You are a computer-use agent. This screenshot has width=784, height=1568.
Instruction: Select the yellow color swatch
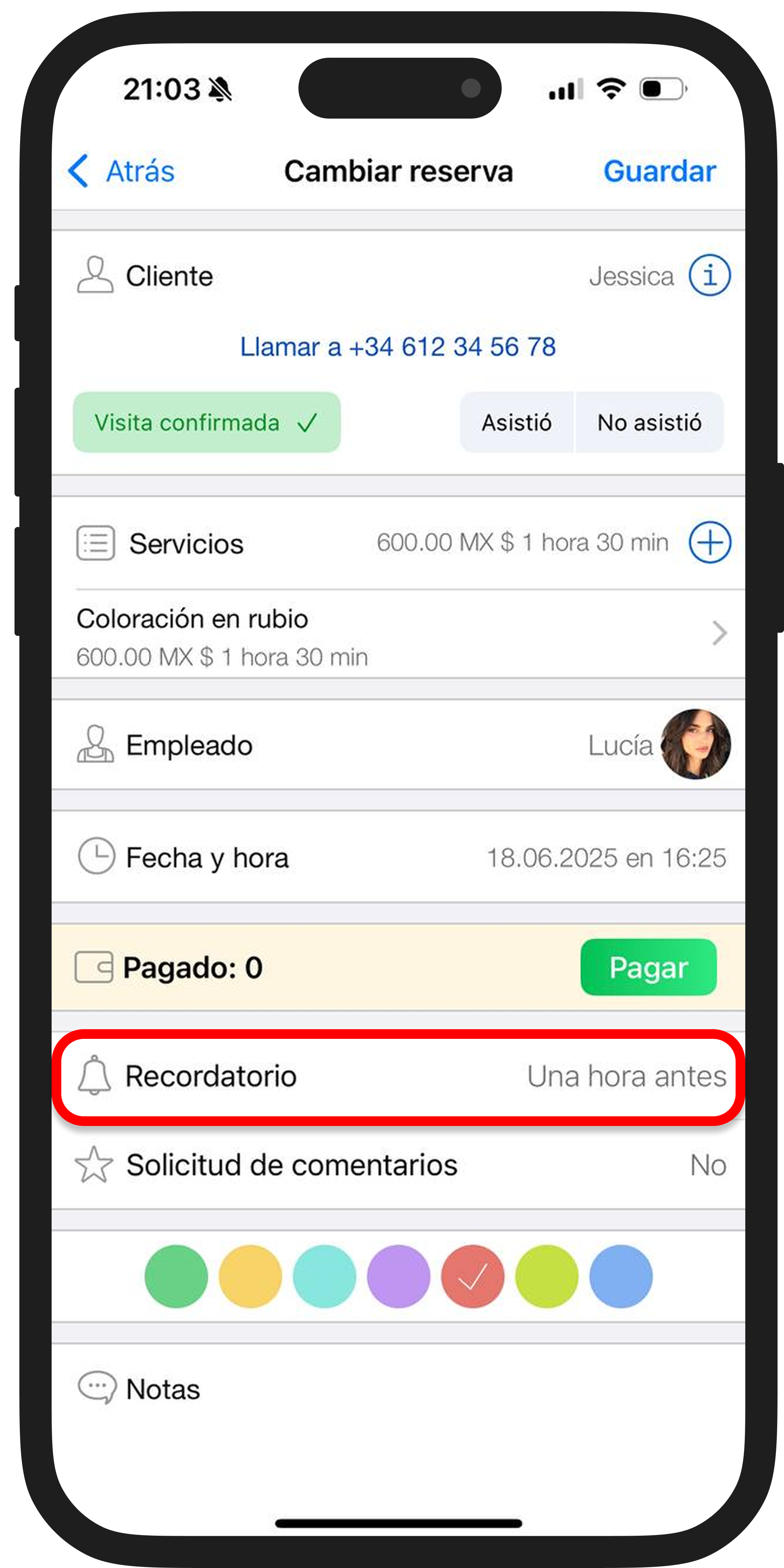point(250,1276)
